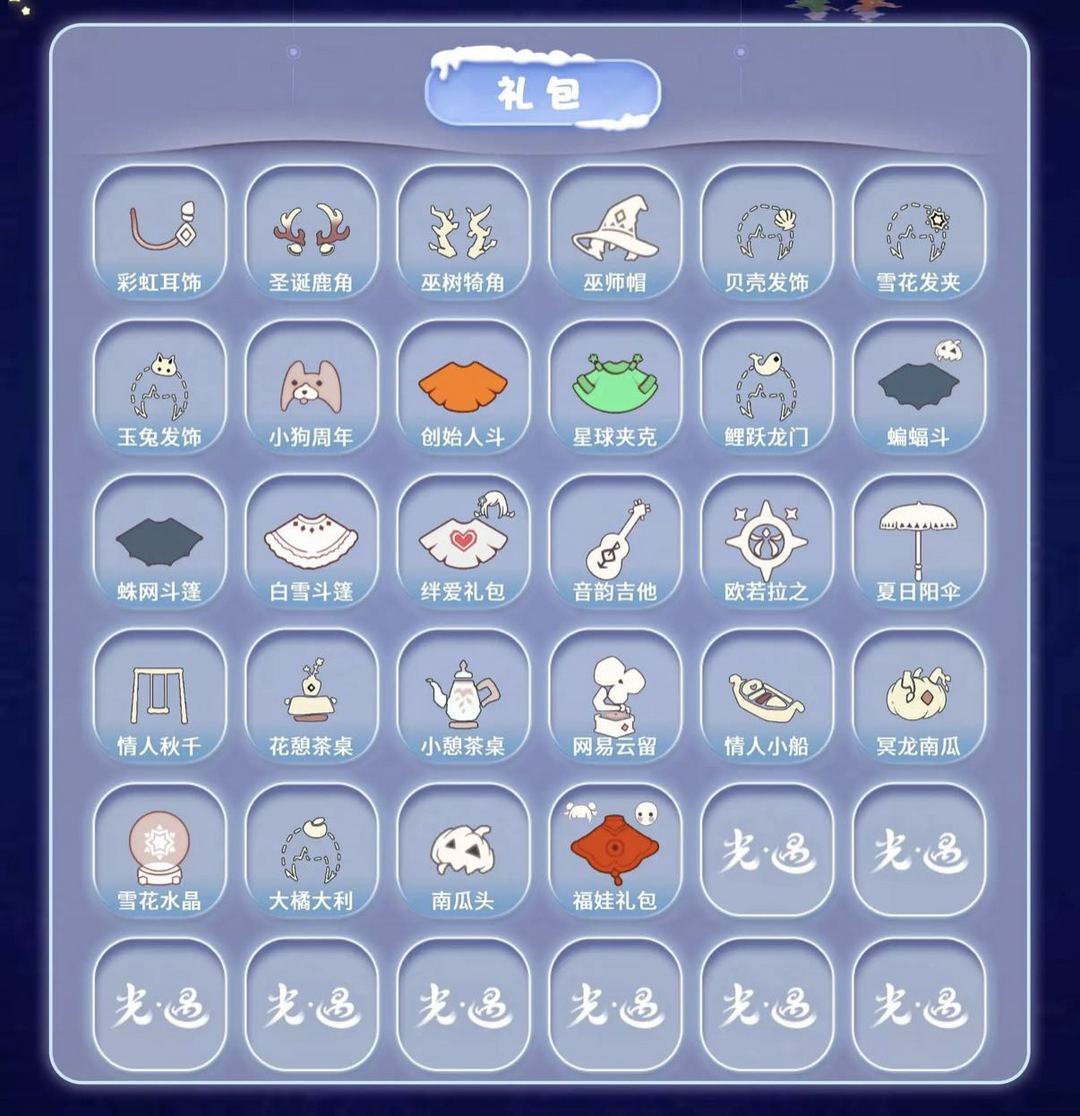Select an empty 光·遇 placeholder tile

point(766,852)
